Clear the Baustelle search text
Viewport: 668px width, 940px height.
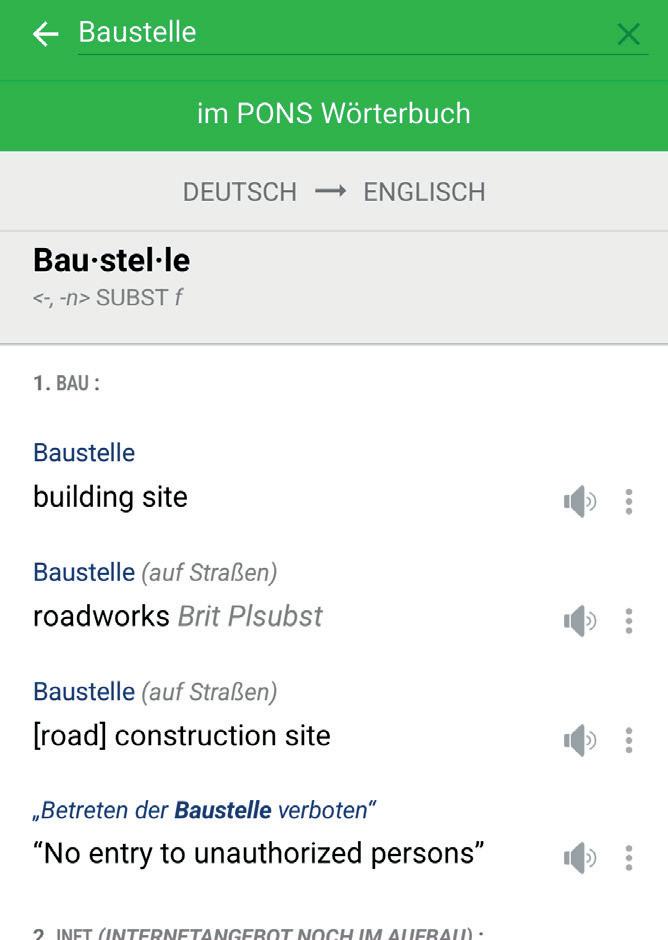pyautogui.click(x=628, y=35)
